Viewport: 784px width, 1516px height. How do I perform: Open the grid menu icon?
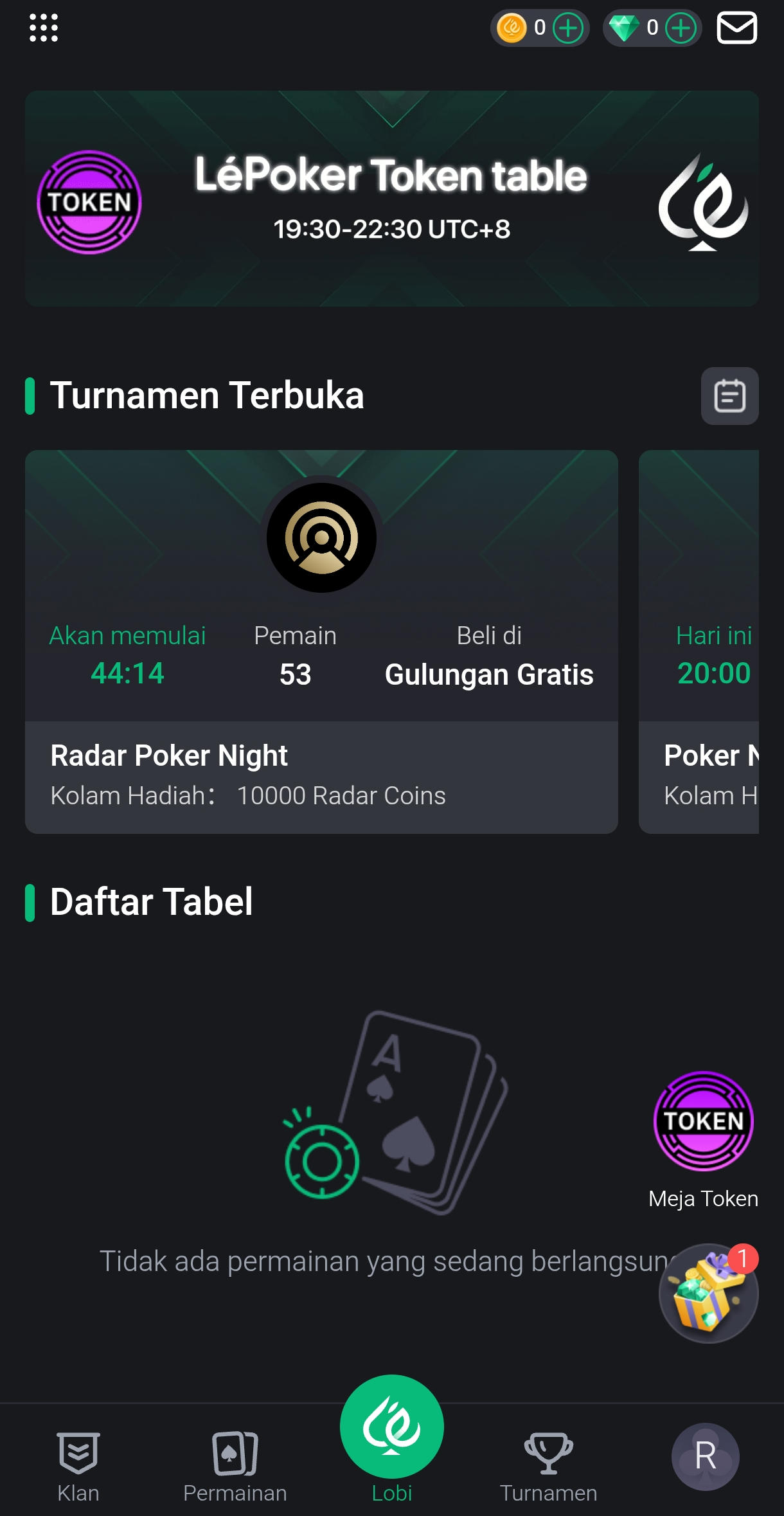coord(44,28)
